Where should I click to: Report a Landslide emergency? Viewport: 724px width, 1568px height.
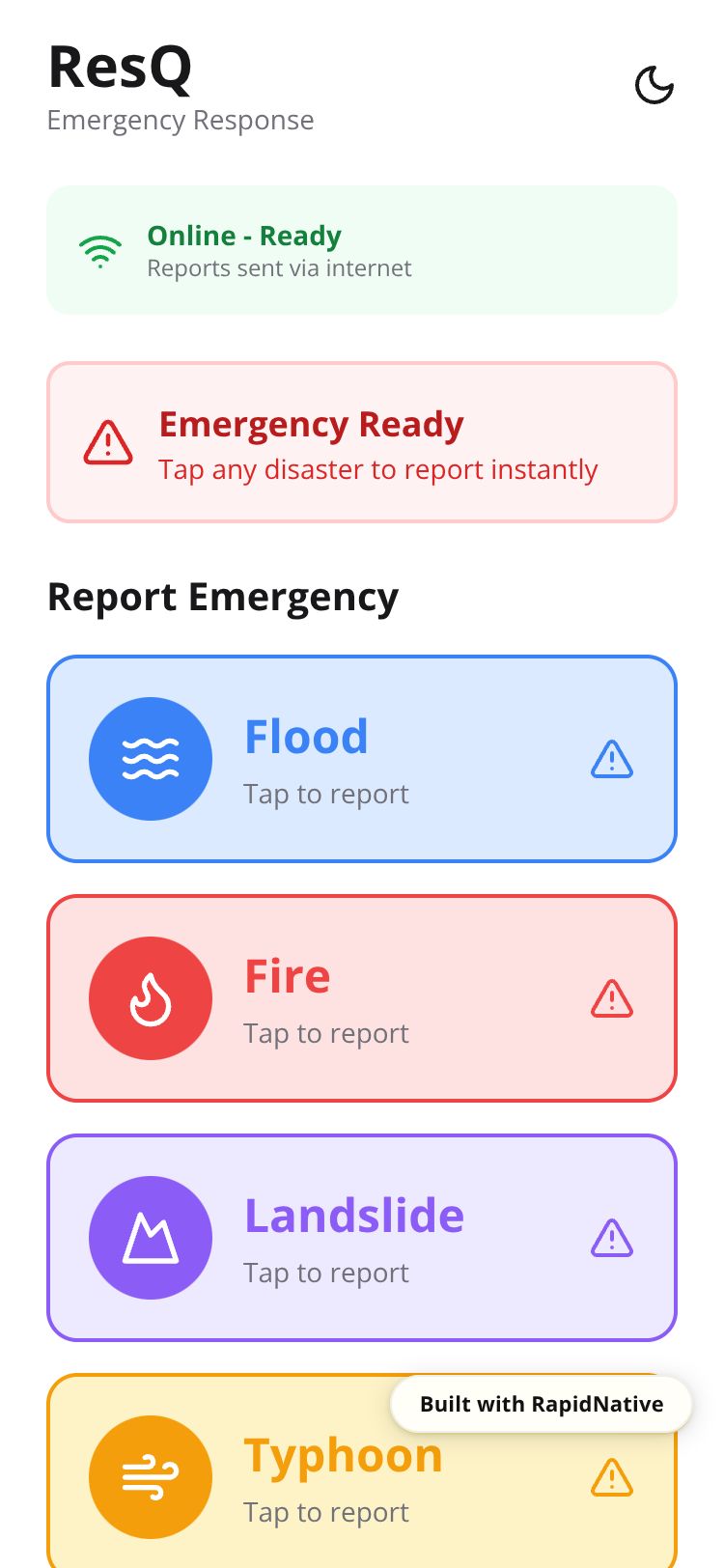click(361, 1238)
